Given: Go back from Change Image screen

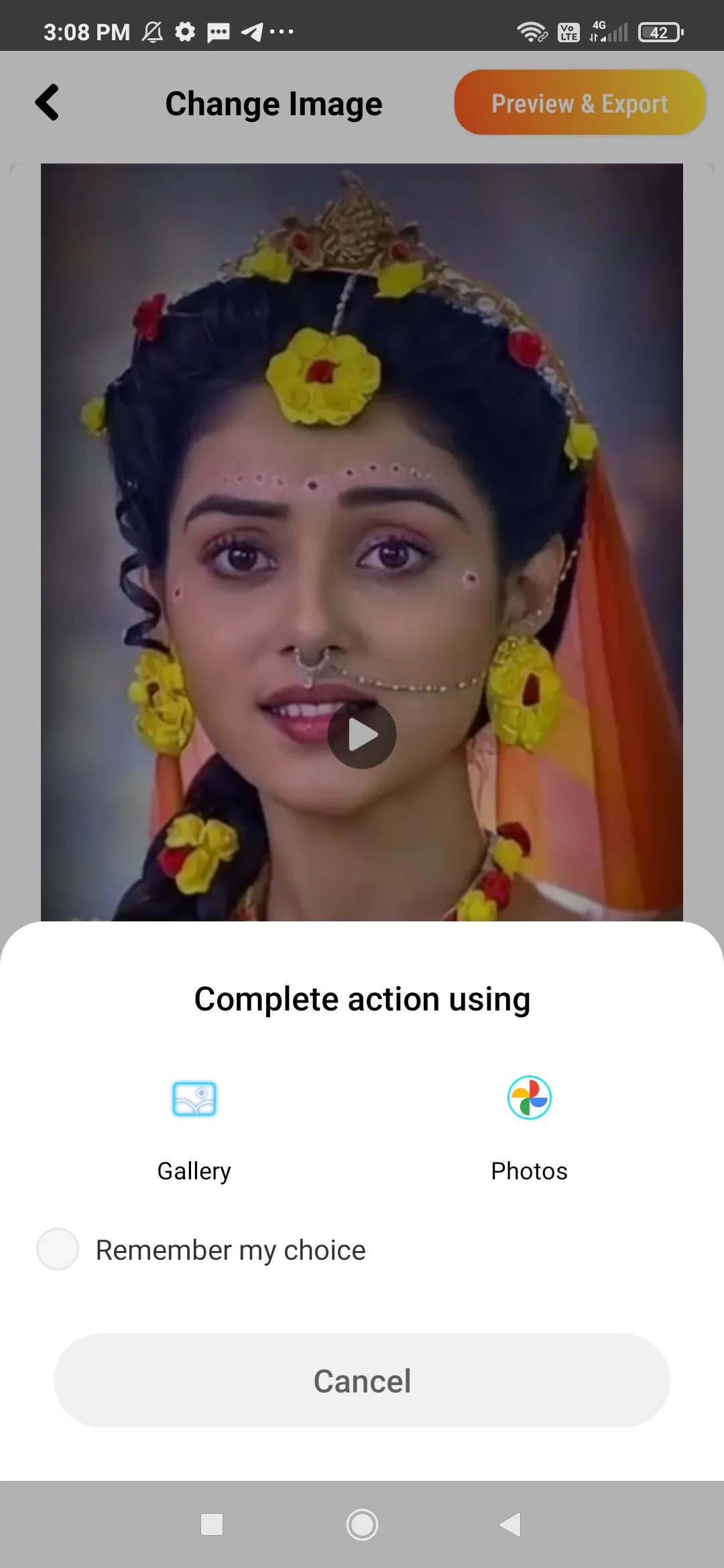Looking at the screenshot, I should coord(47,103).
